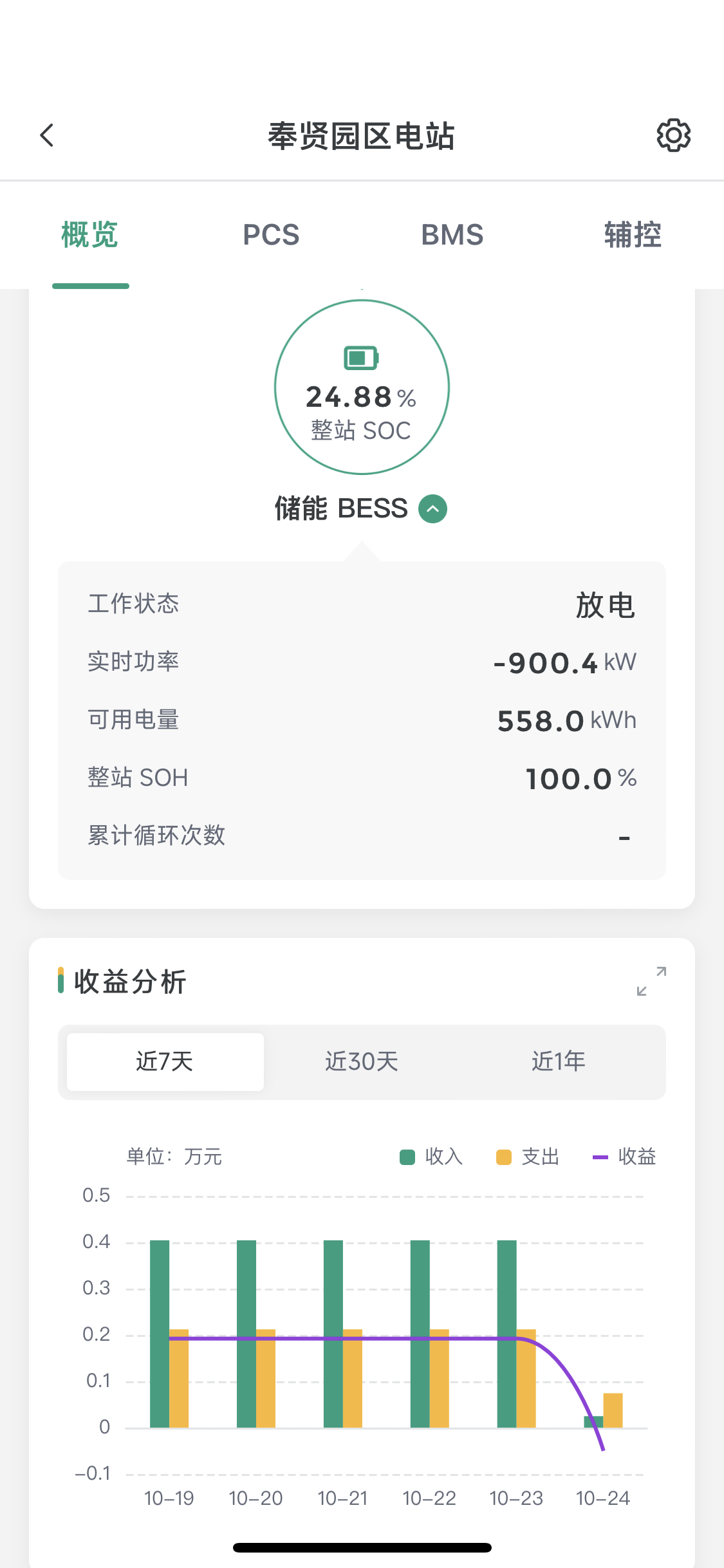Click the purple 收益 legend line marker

coord(600,1156)
